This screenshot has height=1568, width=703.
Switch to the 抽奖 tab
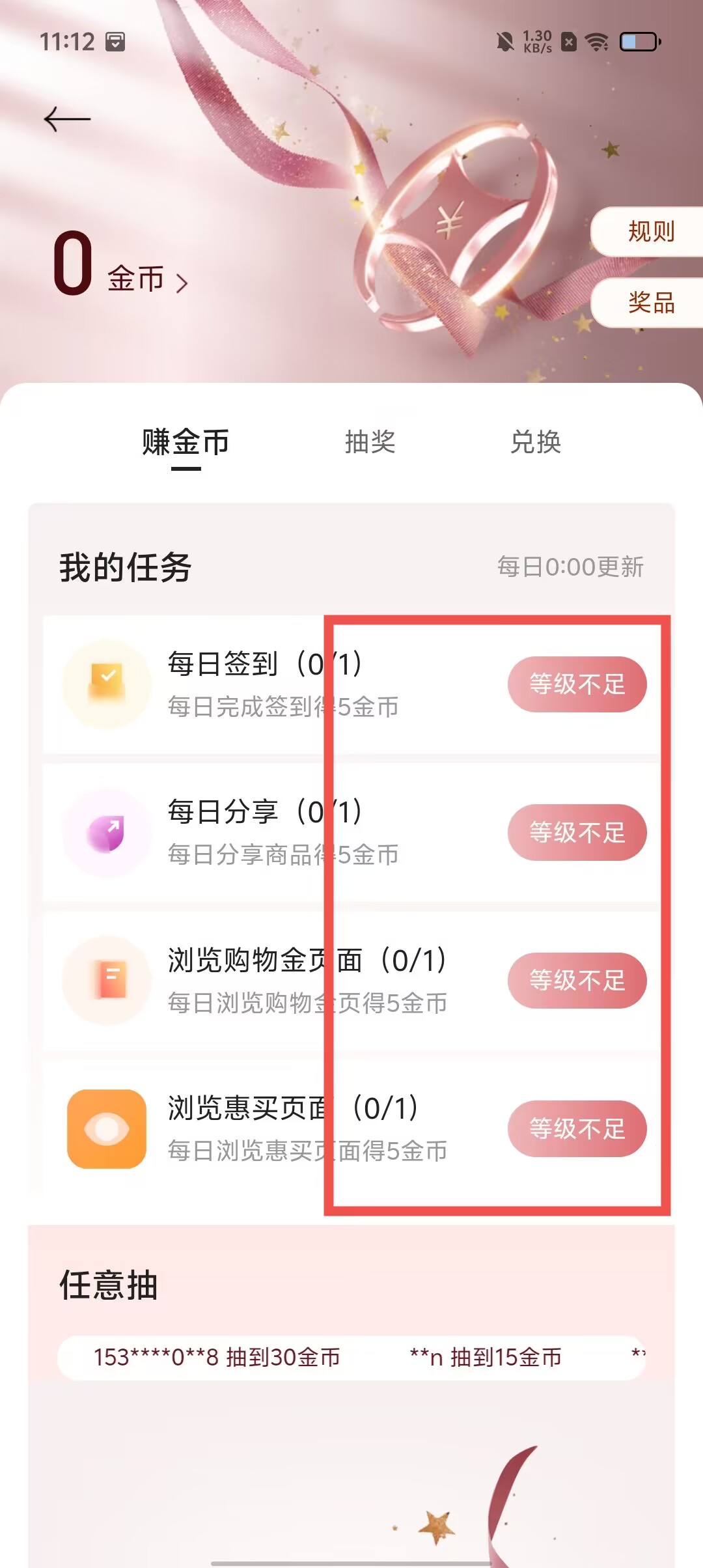pos(370,442)
